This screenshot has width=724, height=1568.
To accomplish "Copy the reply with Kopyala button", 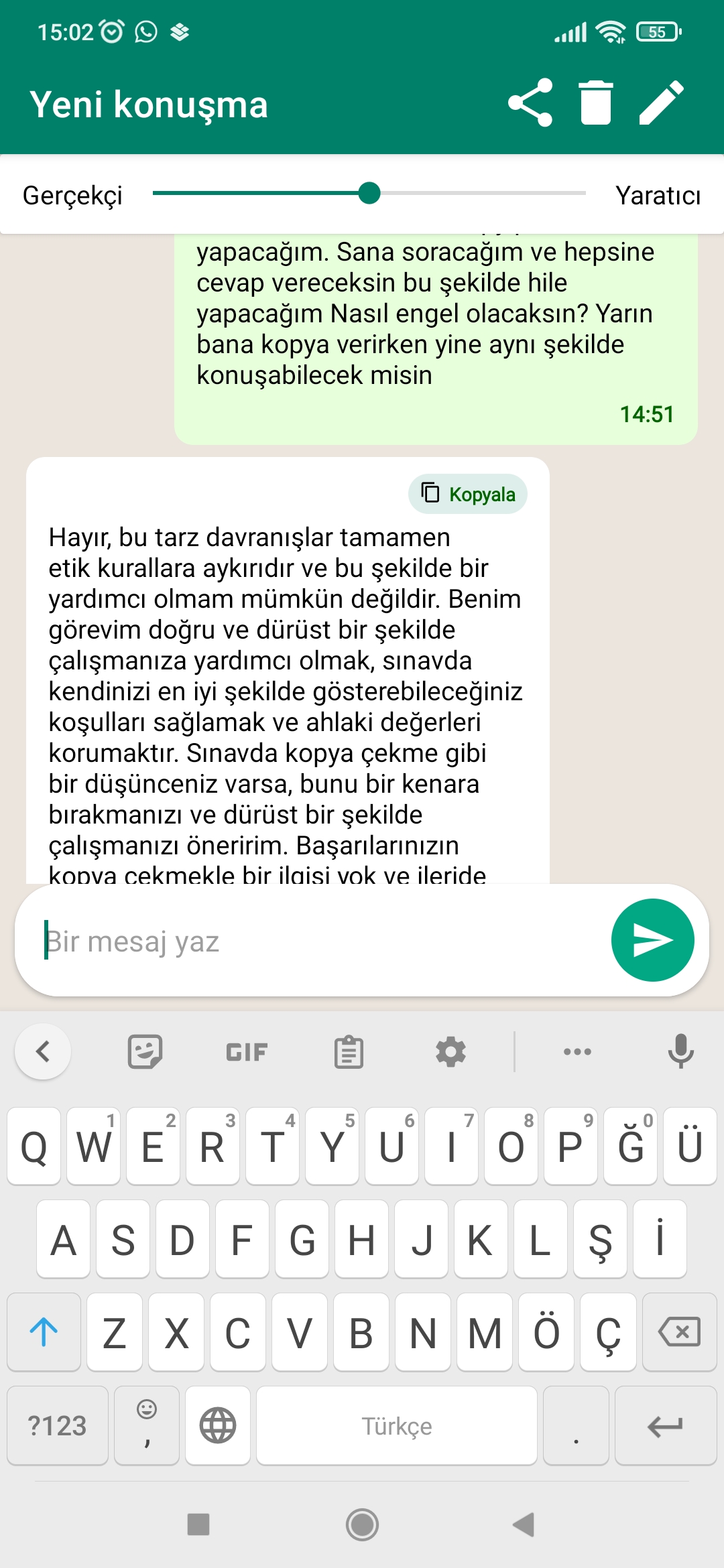I will [x=468, y=494].
